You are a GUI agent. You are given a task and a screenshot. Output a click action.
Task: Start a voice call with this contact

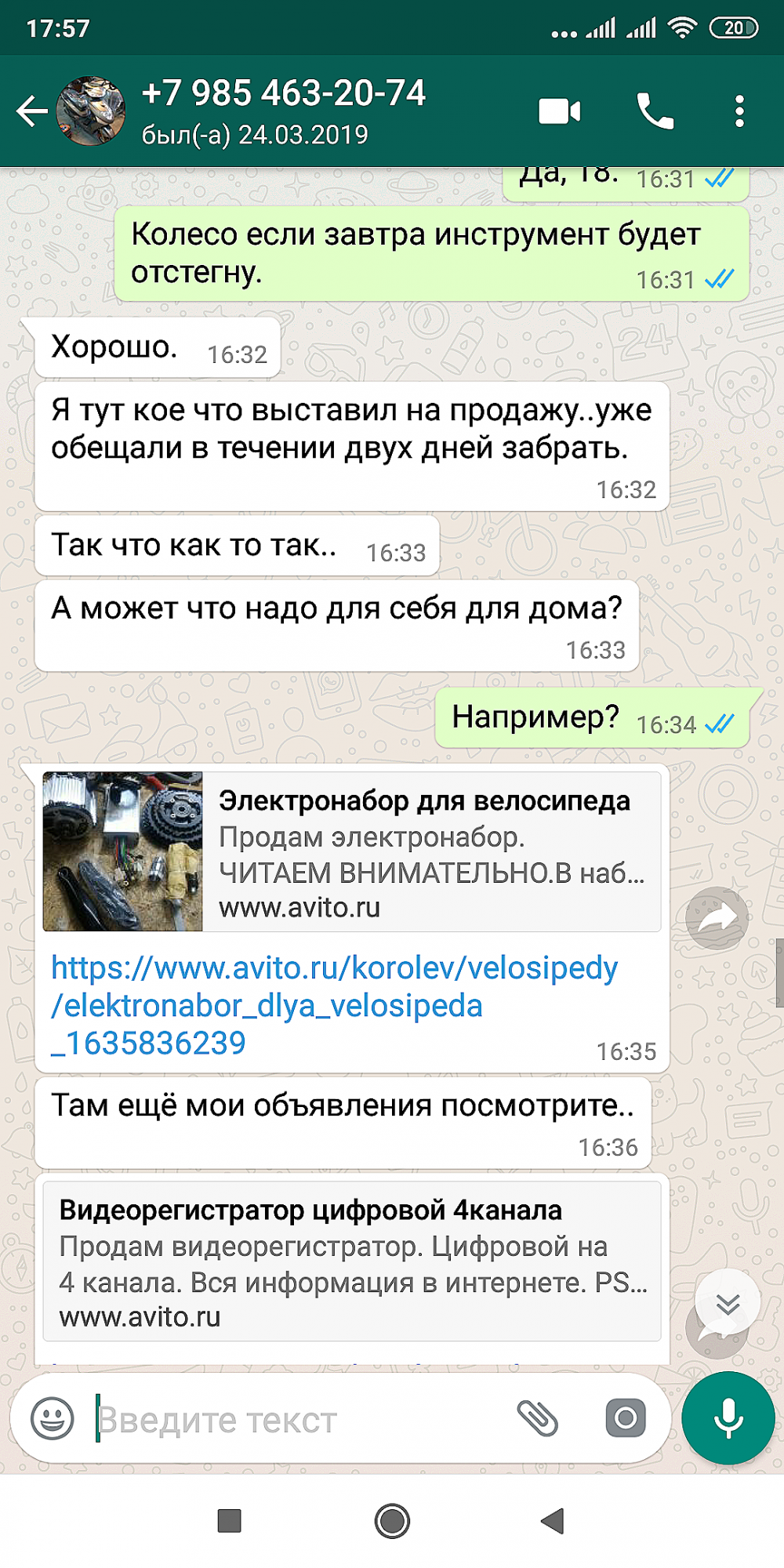coord(655,111)
